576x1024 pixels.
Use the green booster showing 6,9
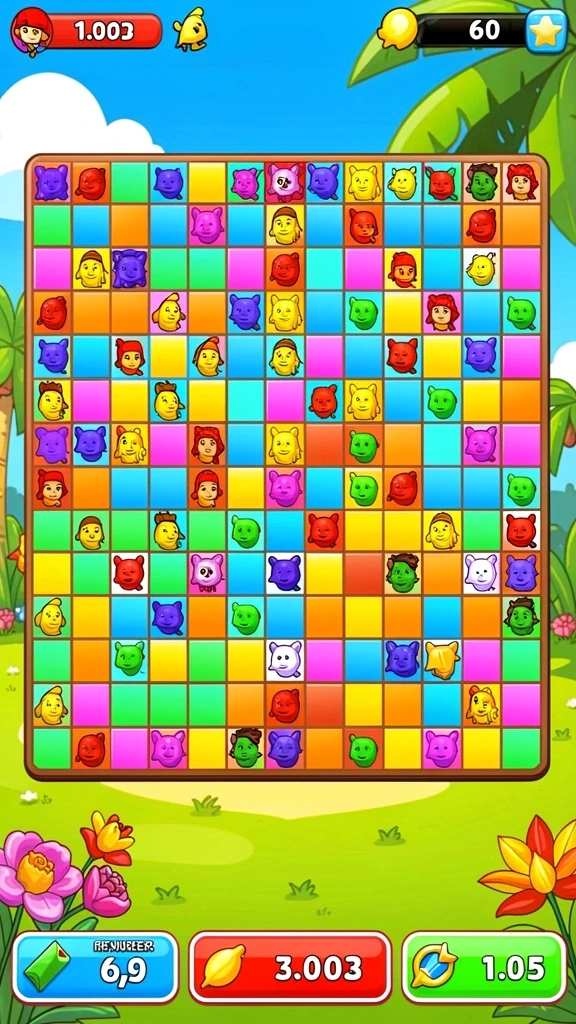tap(95, 967)
